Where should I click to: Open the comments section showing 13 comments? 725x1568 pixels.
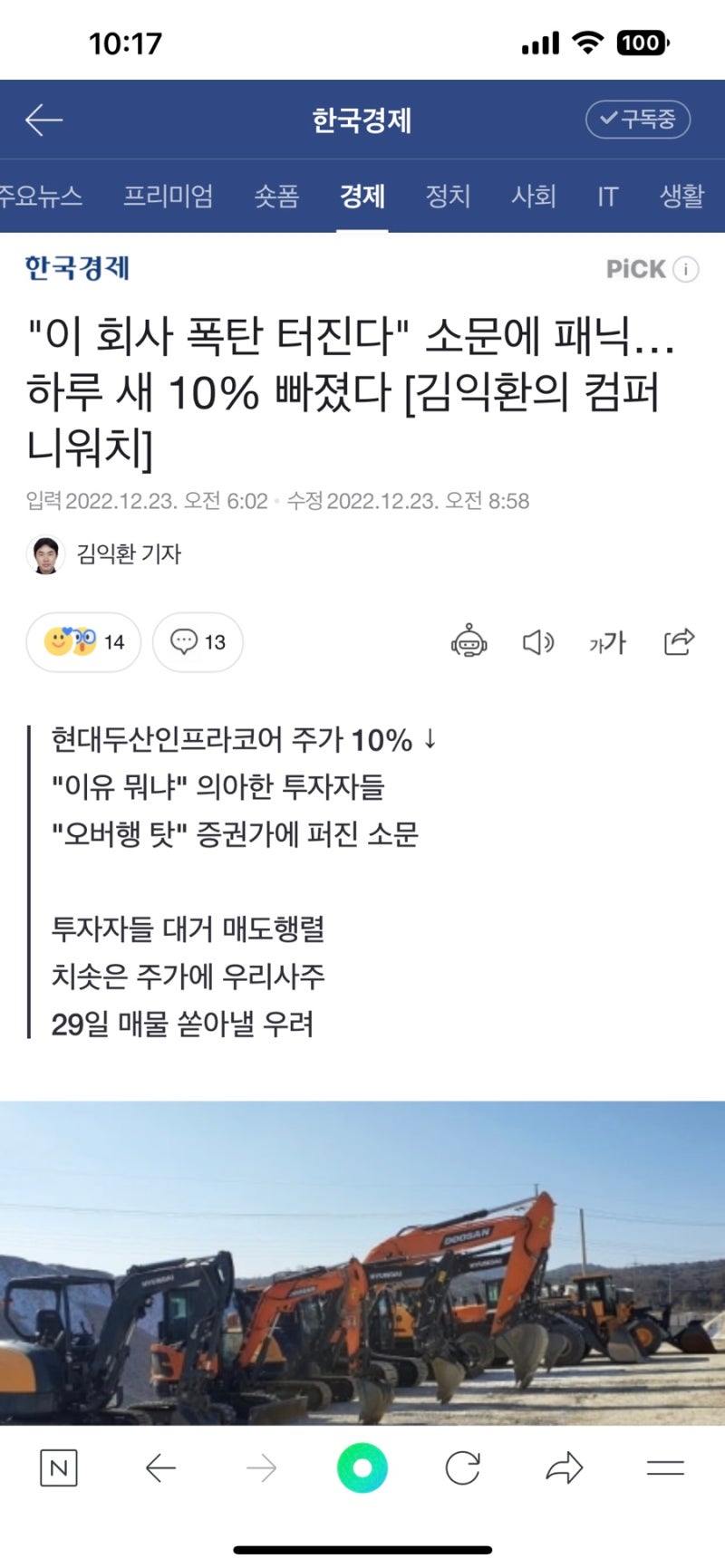click(197, 642)
